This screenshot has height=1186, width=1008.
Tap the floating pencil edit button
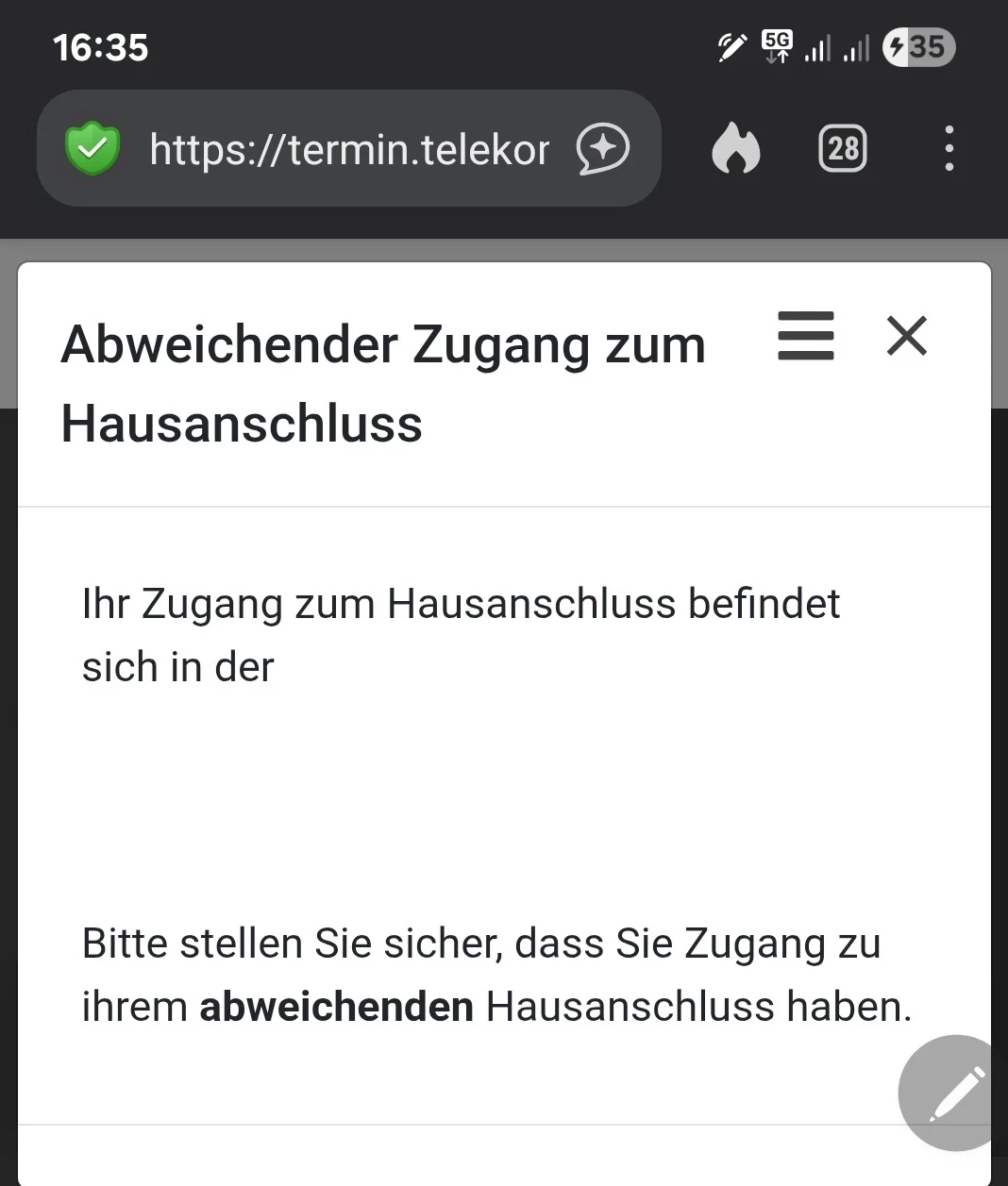[x=955, y=1093]
